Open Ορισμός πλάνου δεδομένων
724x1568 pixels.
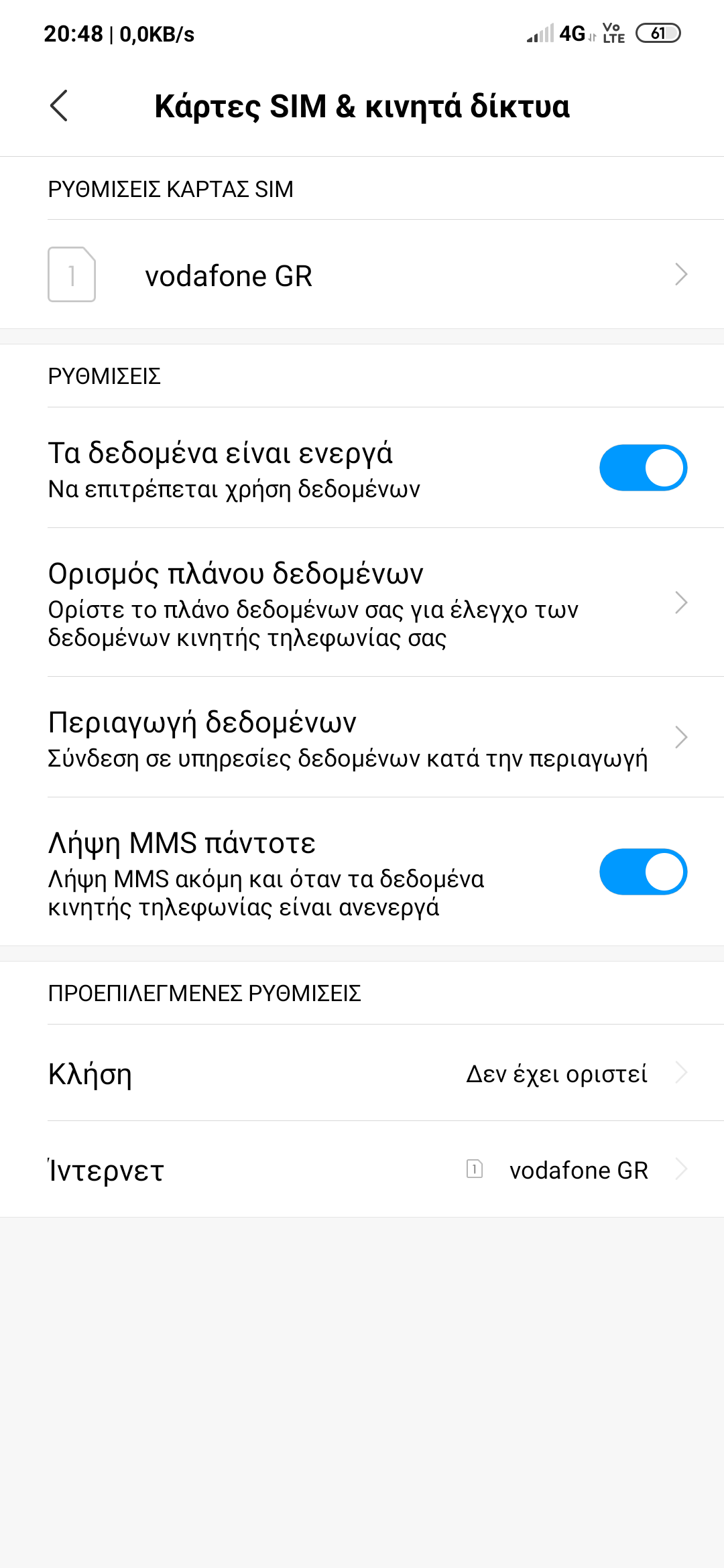[x=362, y=602]
